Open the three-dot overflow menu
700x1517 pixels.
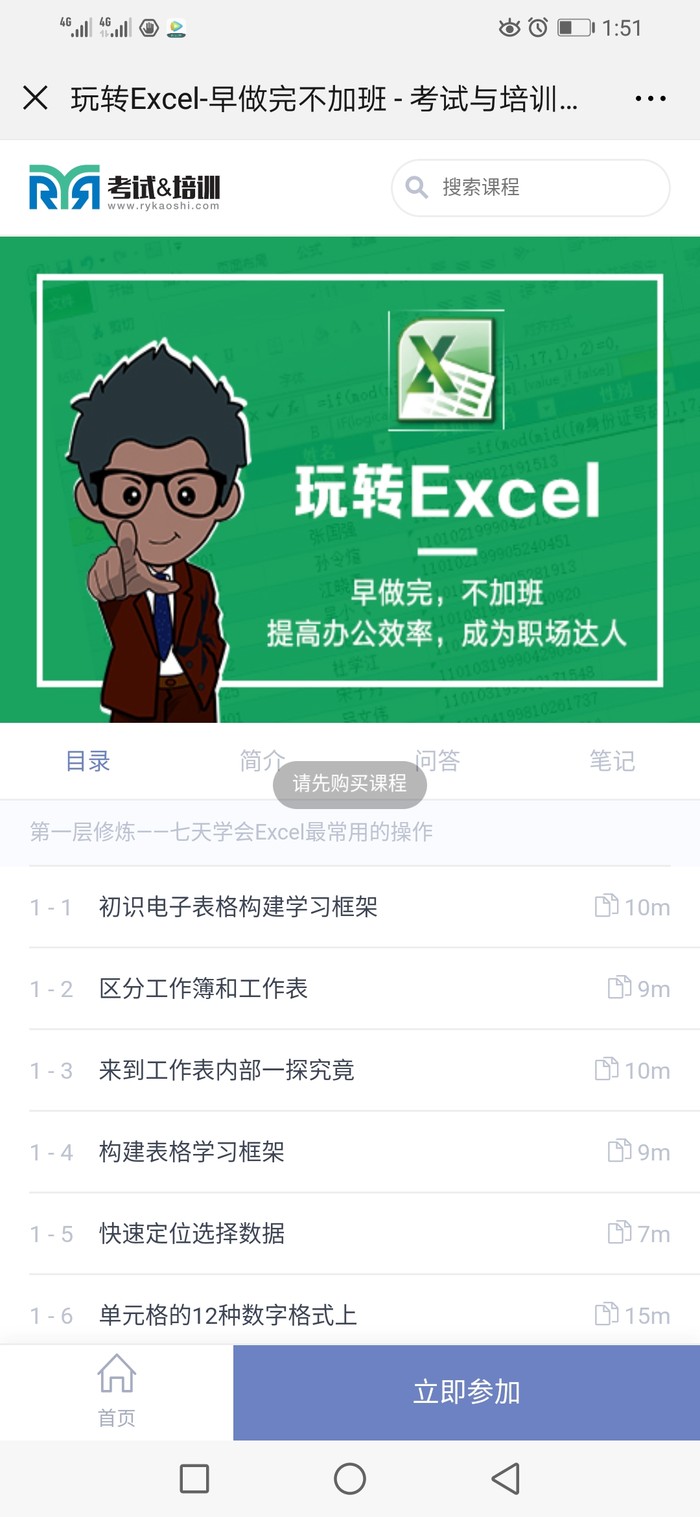(x=650, y=98)
